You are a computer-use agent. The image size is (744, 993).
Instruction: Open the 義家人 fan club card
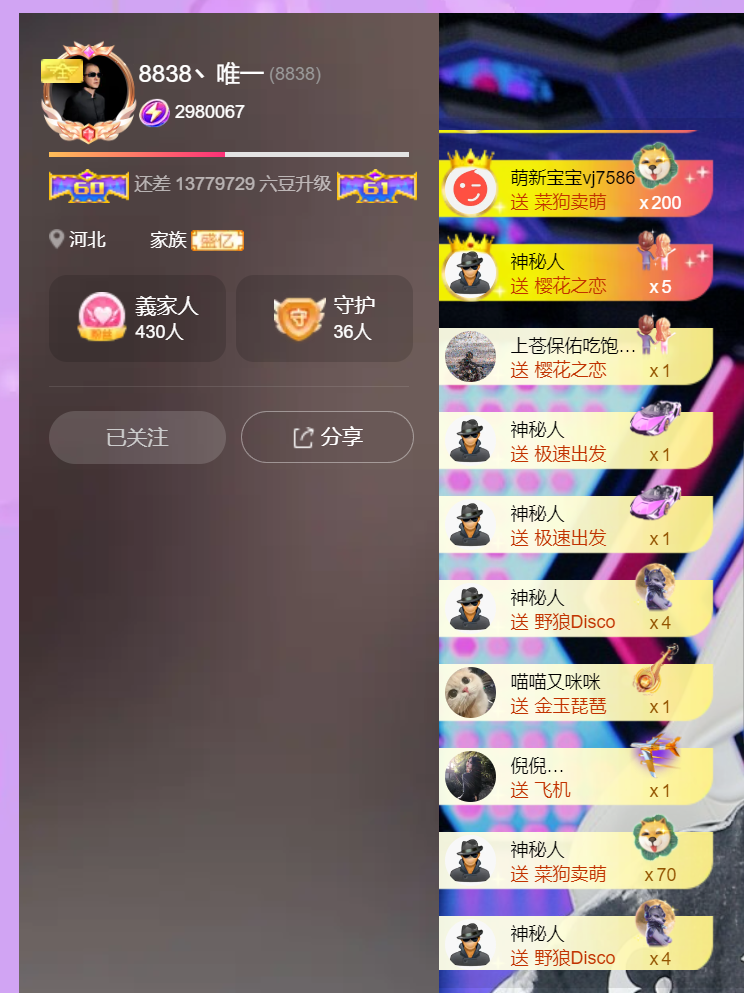click(137, 318)
